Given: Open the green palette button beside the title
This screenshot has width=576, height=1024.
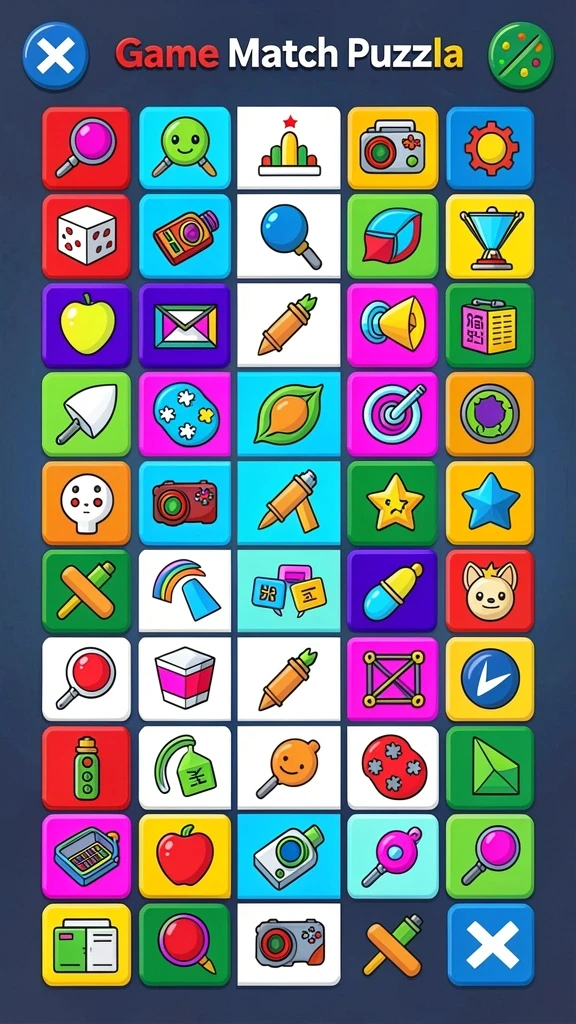Looking at the screenshot, I should point(520,56).
